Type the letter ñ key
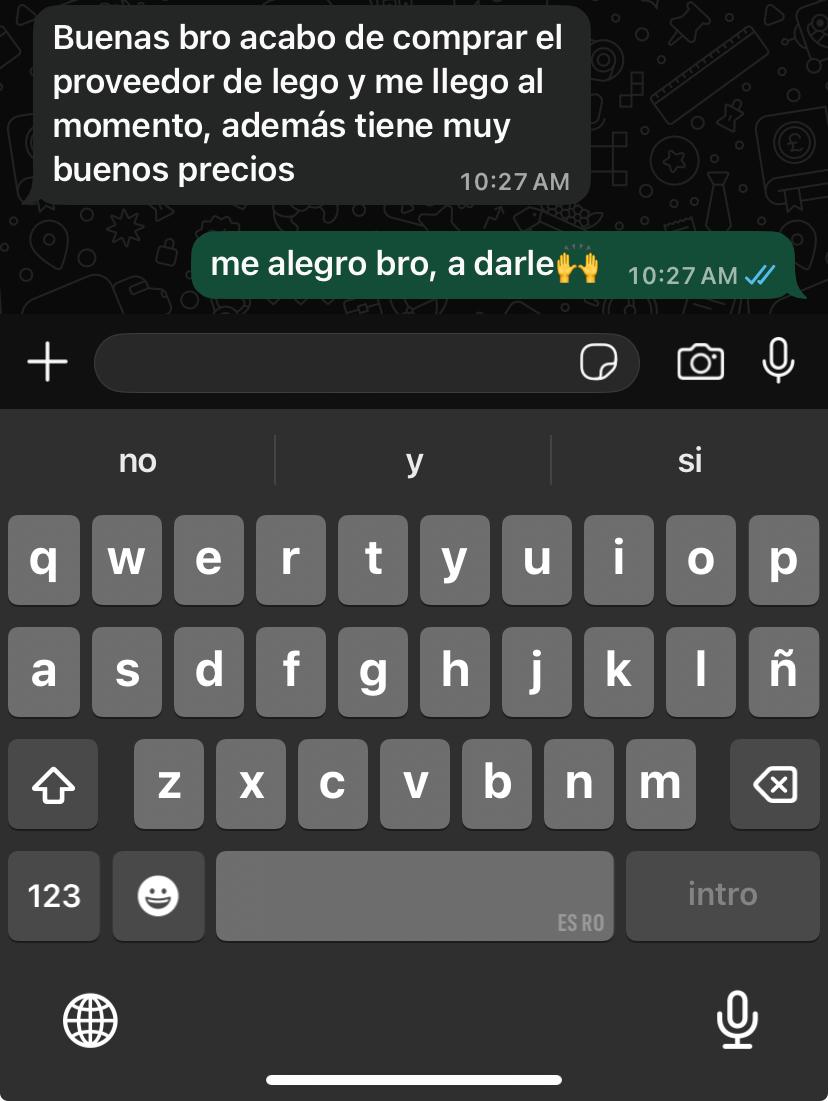This screenshot has width=828, height=1101. click(784, 671)
